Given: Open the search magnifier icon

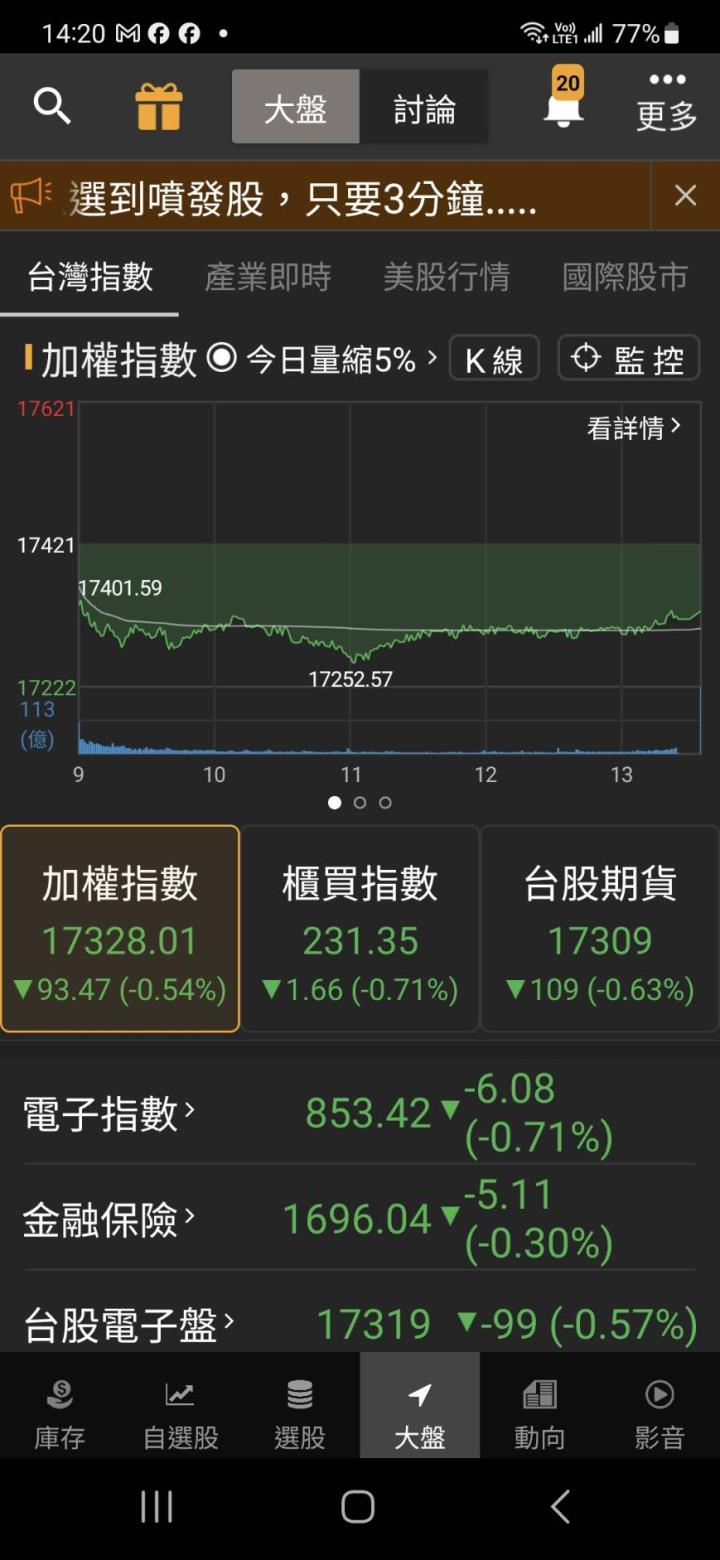Looking at the screenshot, I should (52, 106).
